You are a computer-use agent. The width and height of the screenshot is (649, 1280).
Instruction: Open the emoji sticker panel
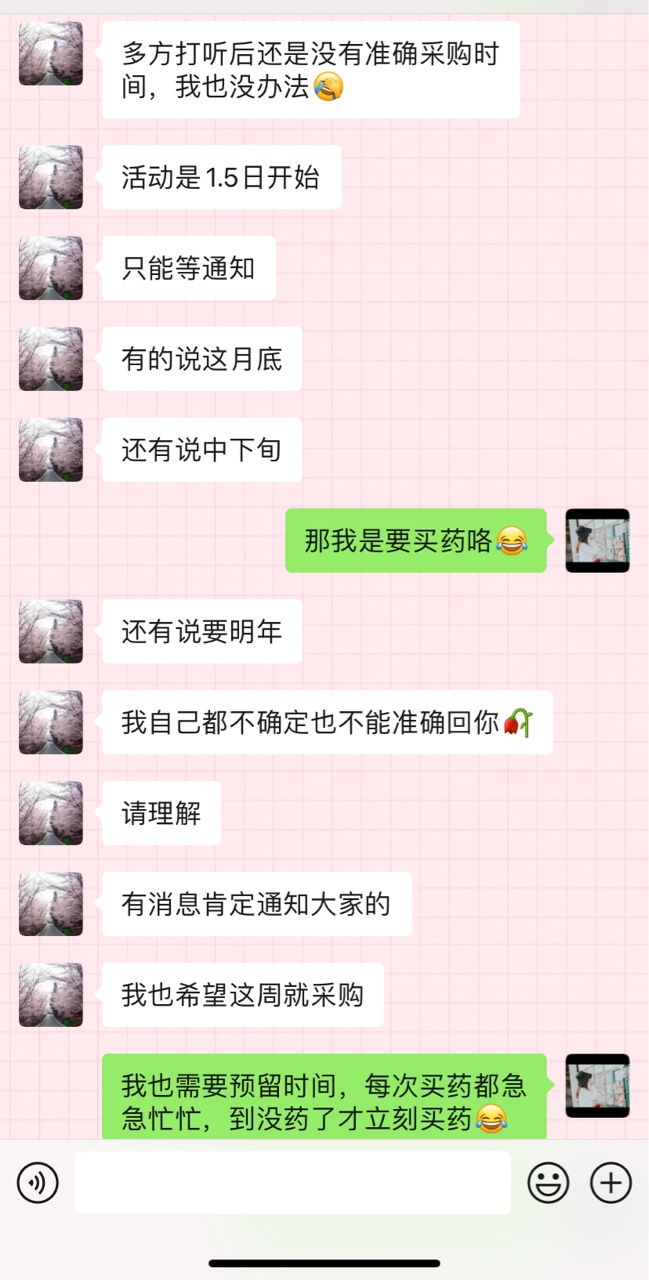click(548, 1183)
